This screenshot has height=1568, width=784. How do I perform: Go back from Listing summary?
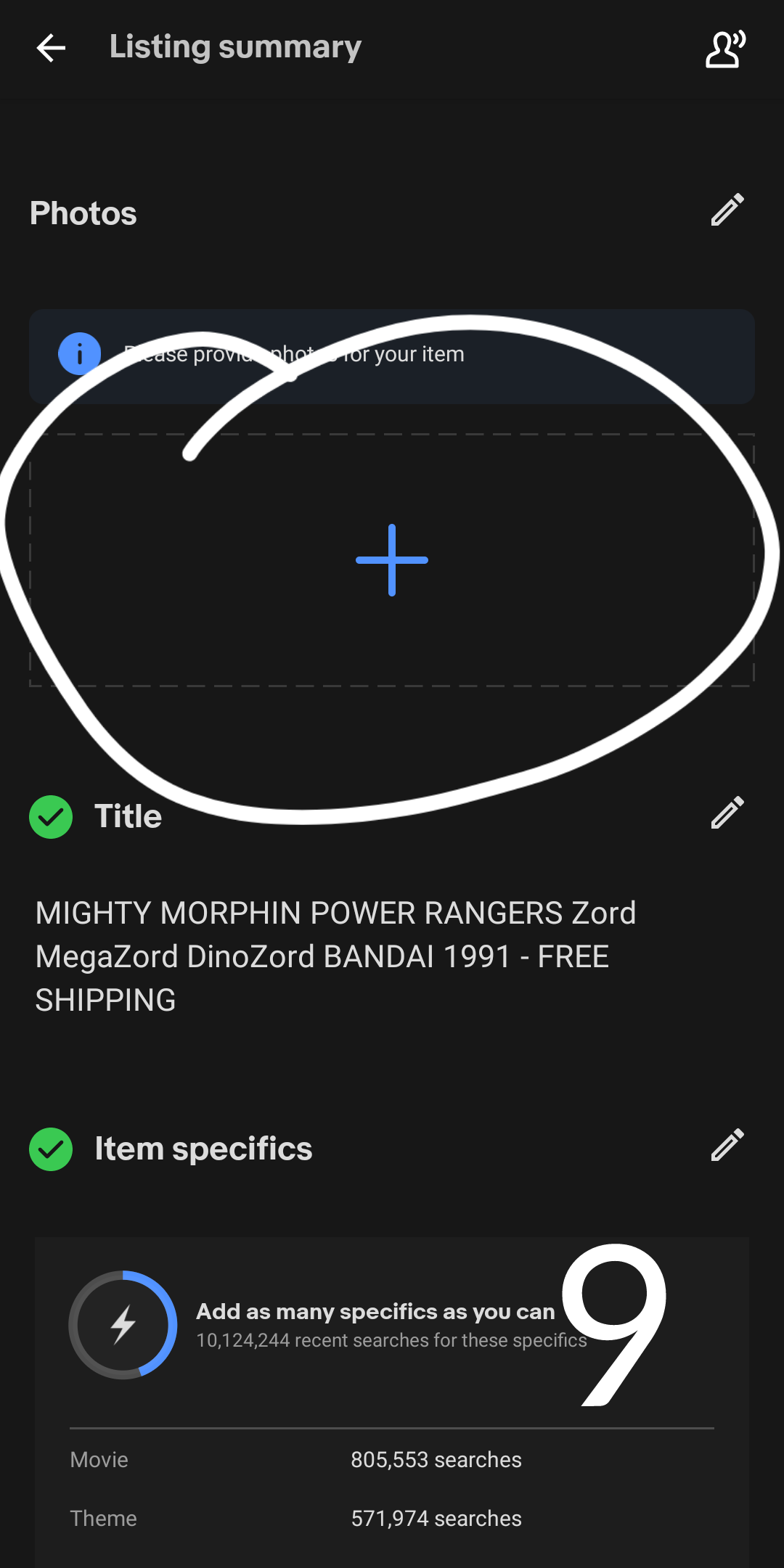pyautogui.click(x=51, y=49)
